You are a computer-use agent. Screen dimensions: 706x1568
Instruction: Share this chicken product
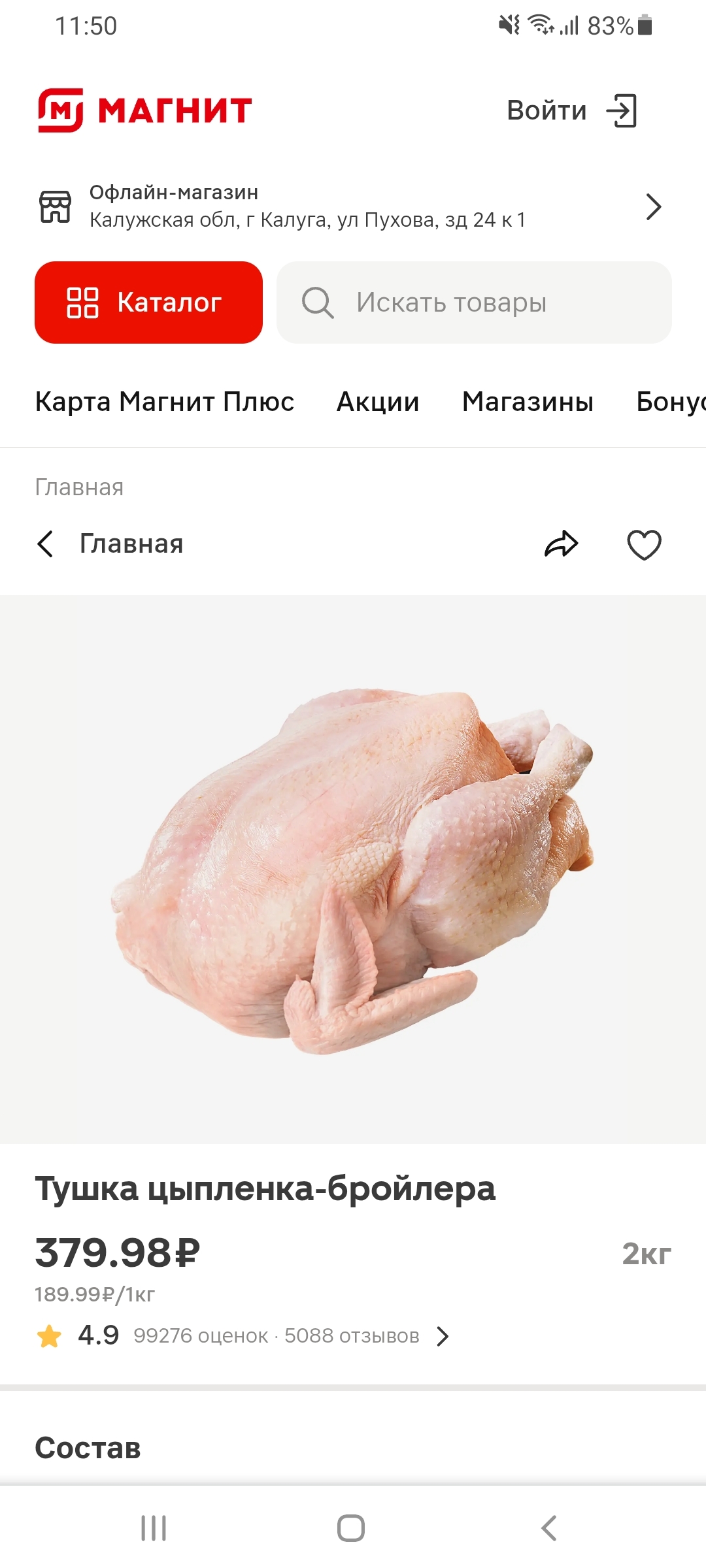pos(562,544)
